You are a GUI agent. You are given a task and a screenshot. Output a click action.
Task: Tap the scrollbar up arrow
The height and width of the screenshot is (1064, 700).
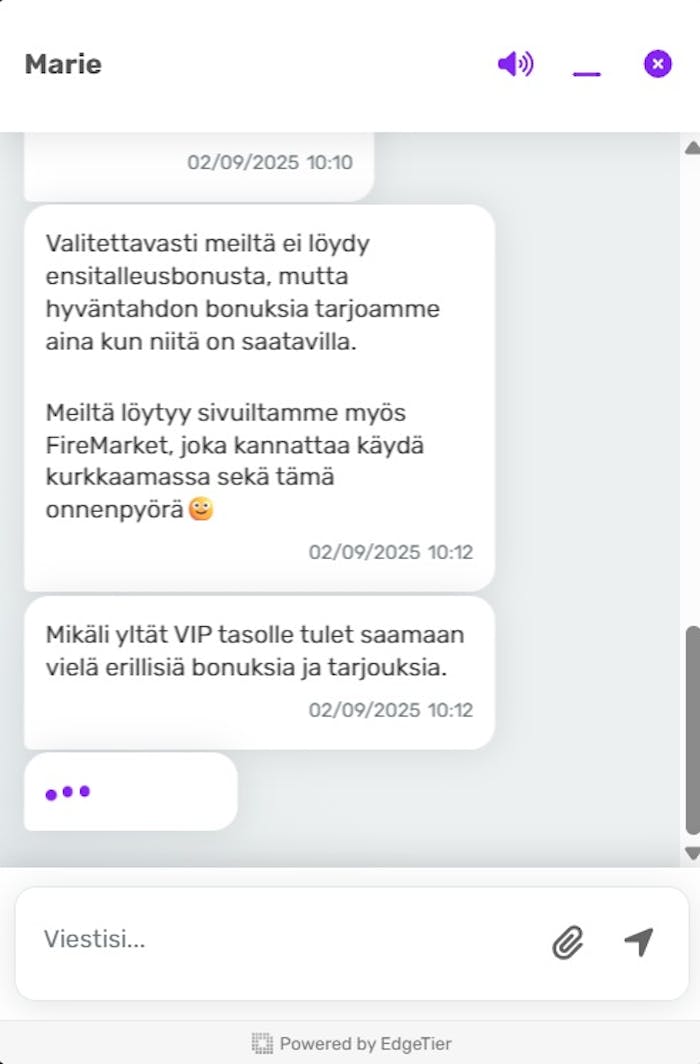click(691, 148)
